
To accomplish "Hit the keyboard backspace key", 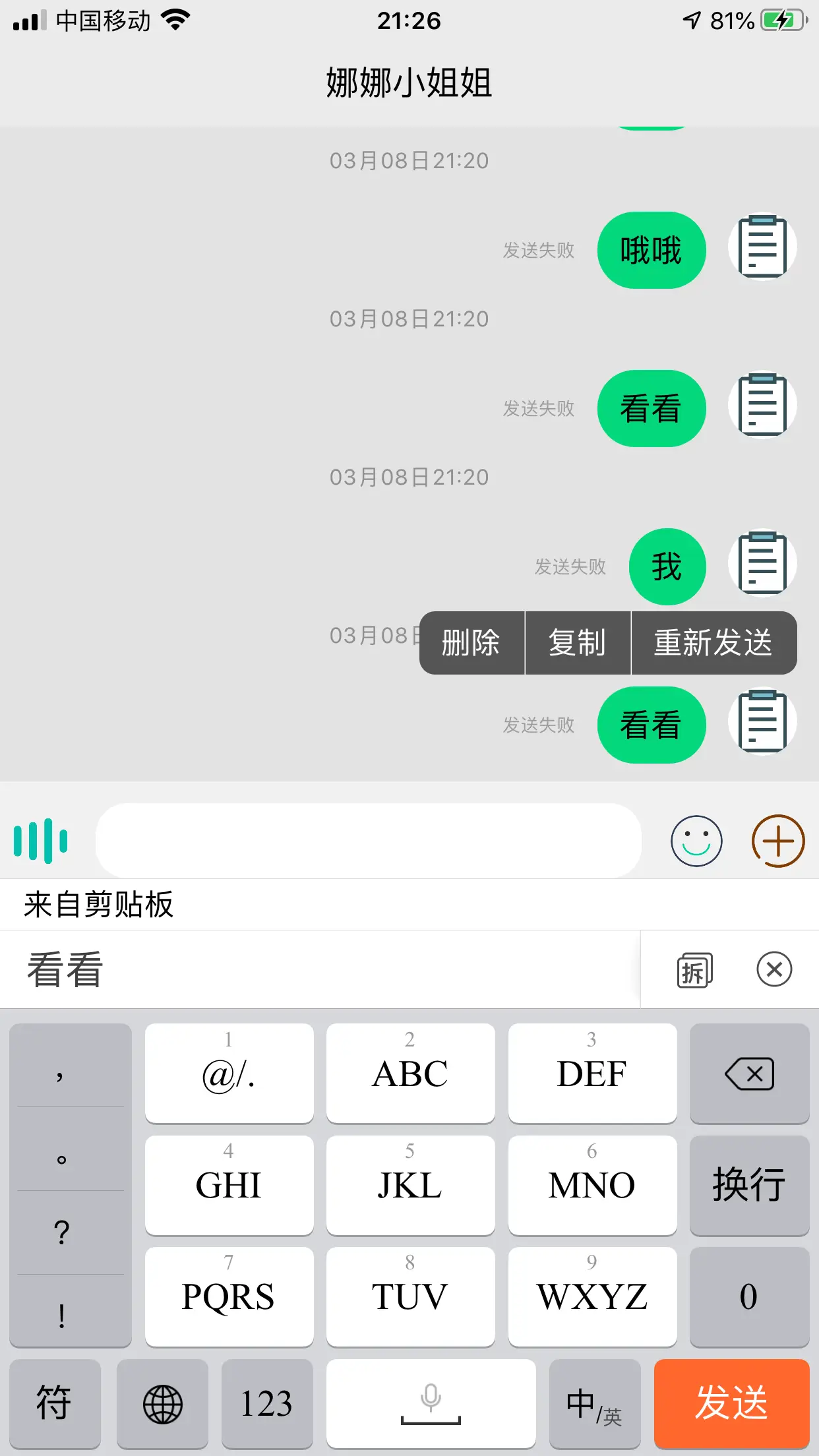I will pyautogui.click(x=749, y=1074).
